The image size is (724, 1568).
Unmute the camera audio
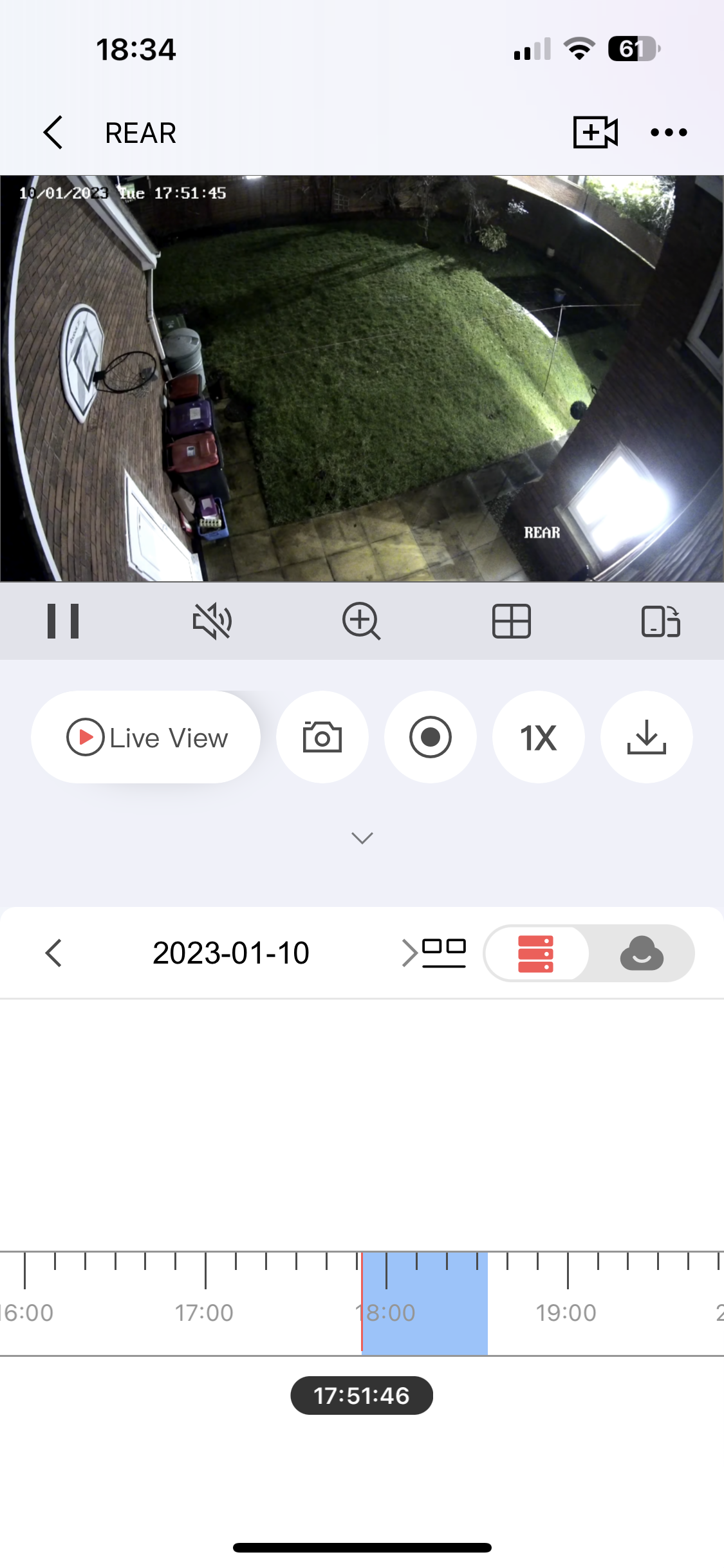[212, 621]
